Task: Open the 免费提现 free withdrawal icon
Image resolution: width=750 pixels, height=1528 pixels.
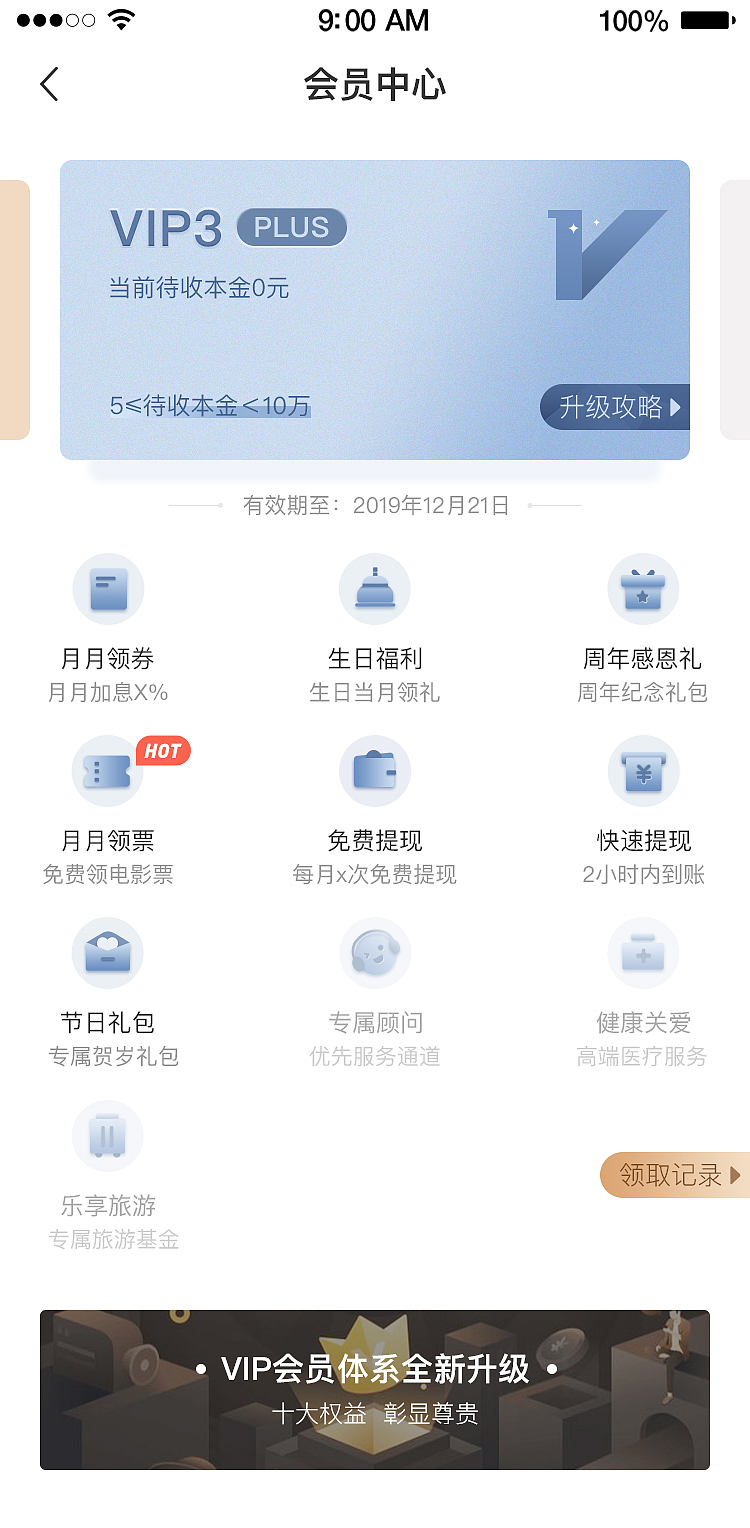Action: tap(375, 771)
